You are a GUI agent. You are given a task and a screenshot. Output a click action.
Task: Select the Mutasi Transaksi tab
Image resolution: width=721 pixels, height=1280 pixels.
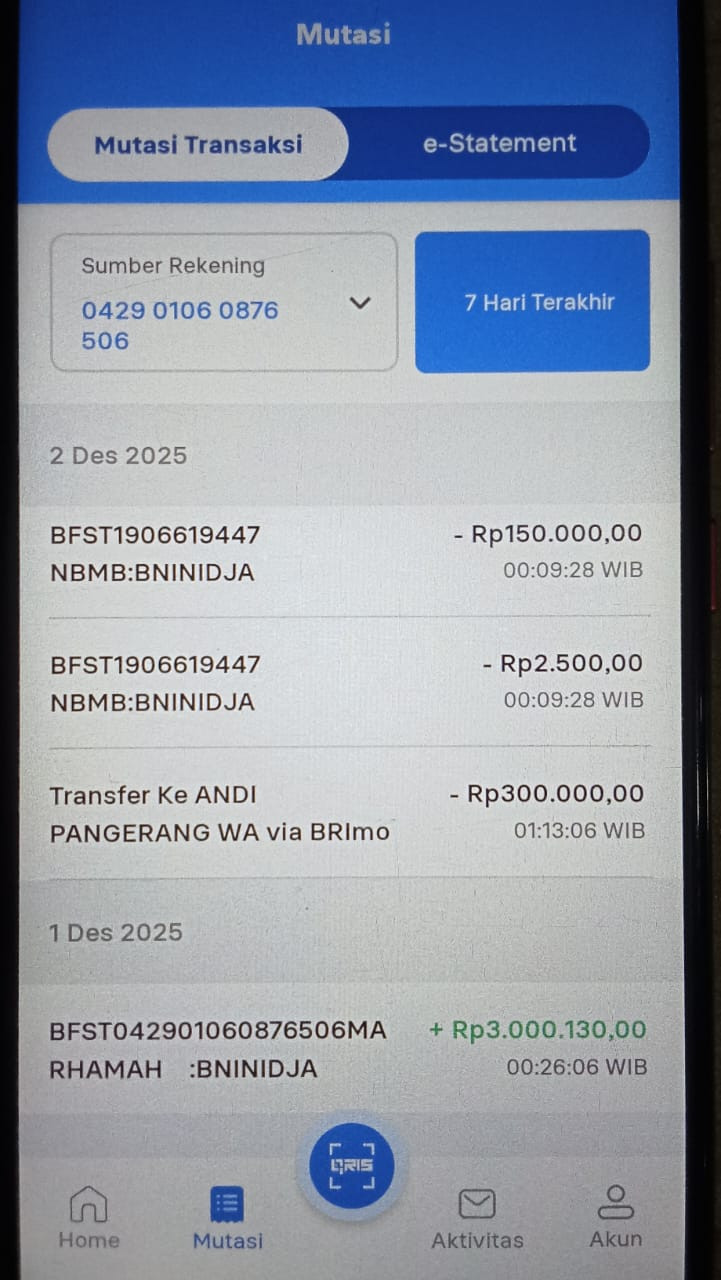tap(198, 145)
